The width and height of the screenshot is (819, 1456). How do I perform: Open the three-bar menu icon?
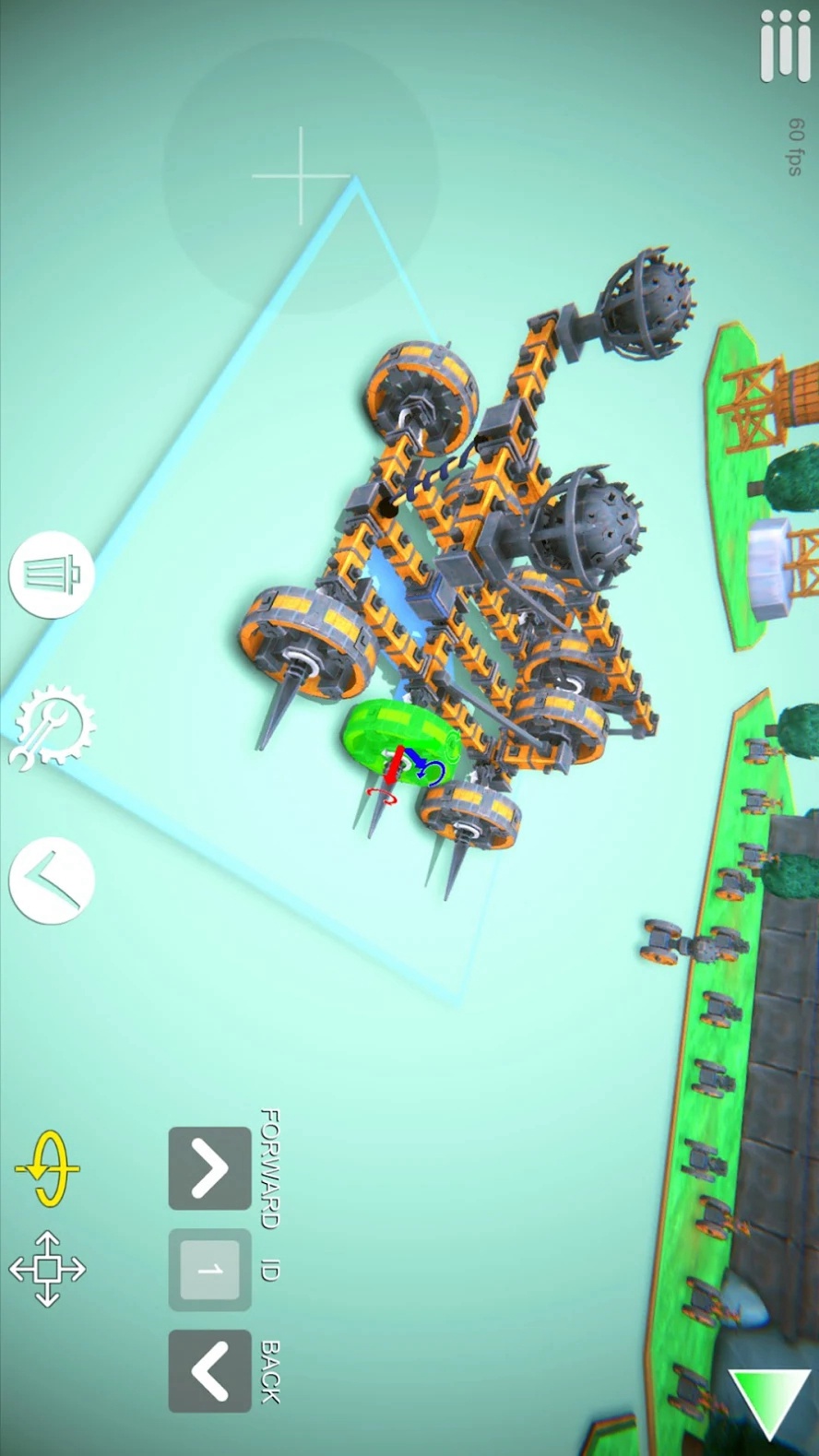point(784,46)
